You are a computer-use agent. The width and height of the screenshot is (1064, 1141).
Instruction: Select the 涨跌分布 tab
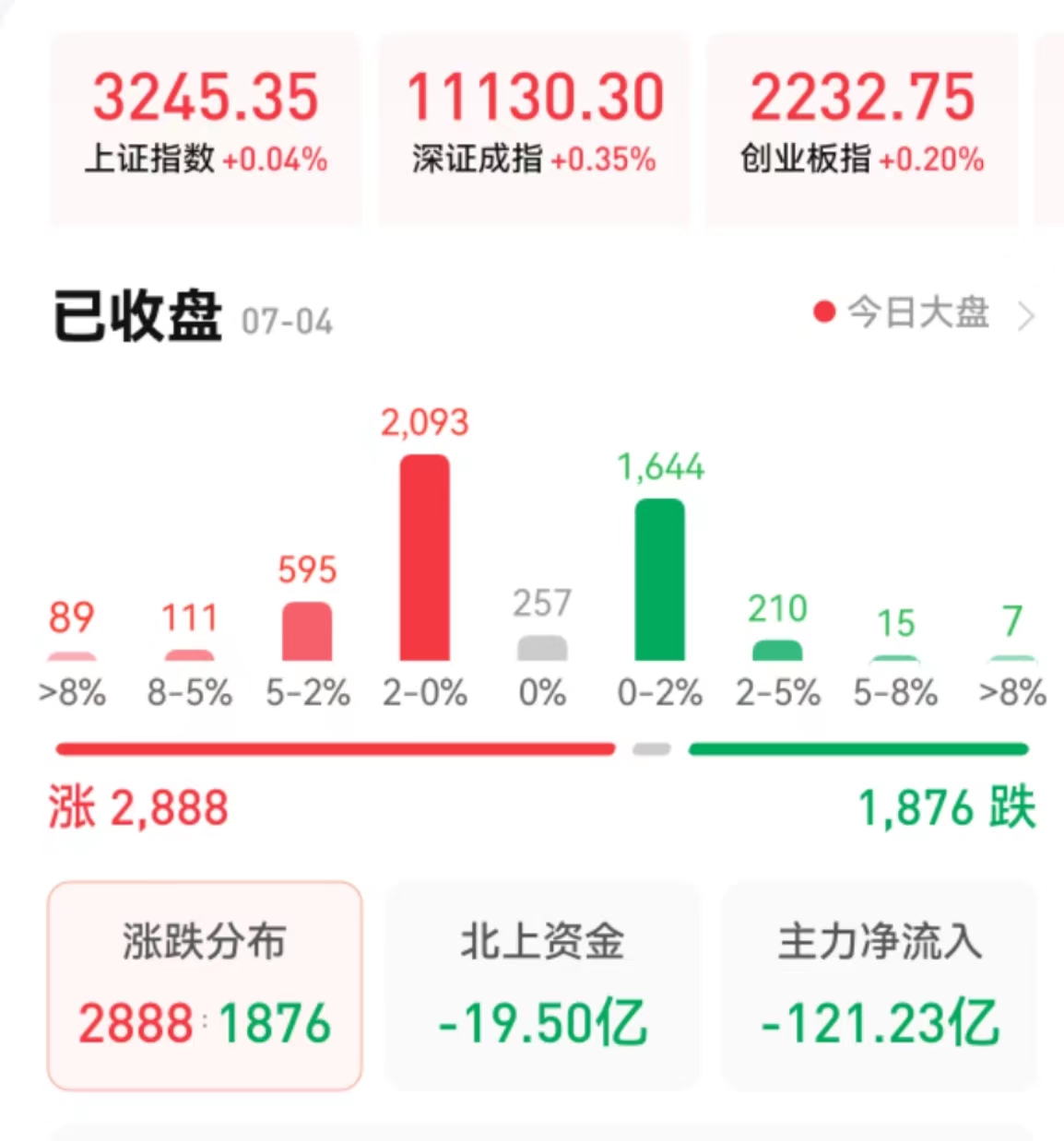point(205,985)
